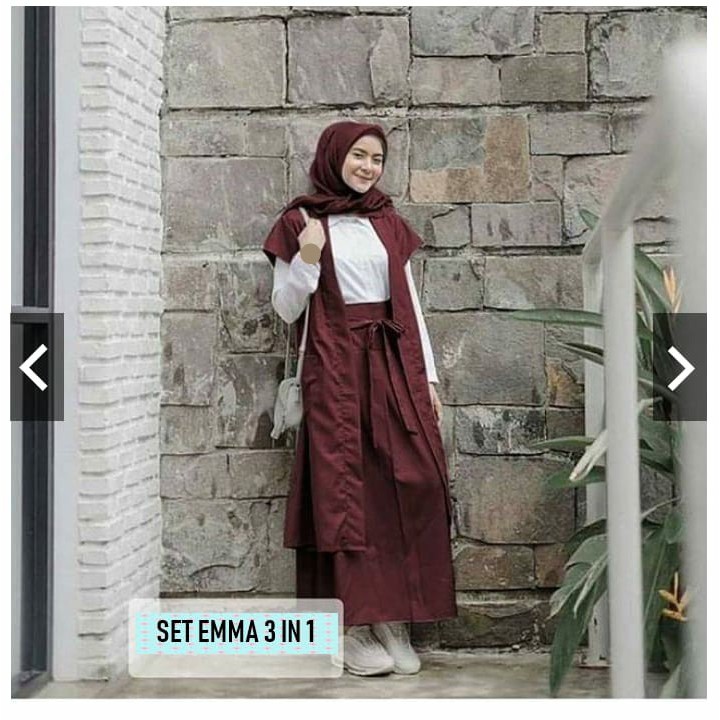The image size is (720, 720).
Task: Go to the previous product image
Action: pos(36,367)
